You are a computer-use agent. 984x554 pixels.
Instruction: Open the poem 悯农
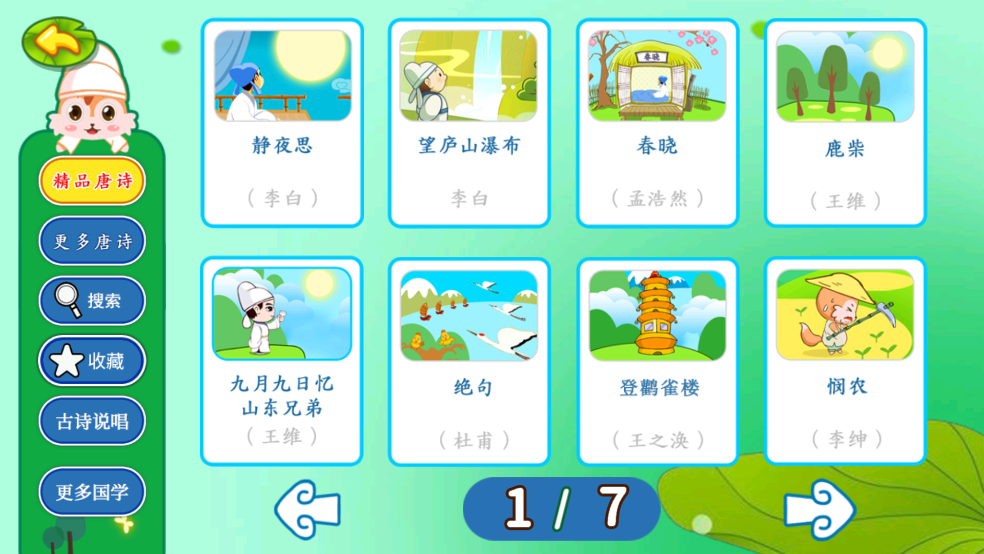845,361
